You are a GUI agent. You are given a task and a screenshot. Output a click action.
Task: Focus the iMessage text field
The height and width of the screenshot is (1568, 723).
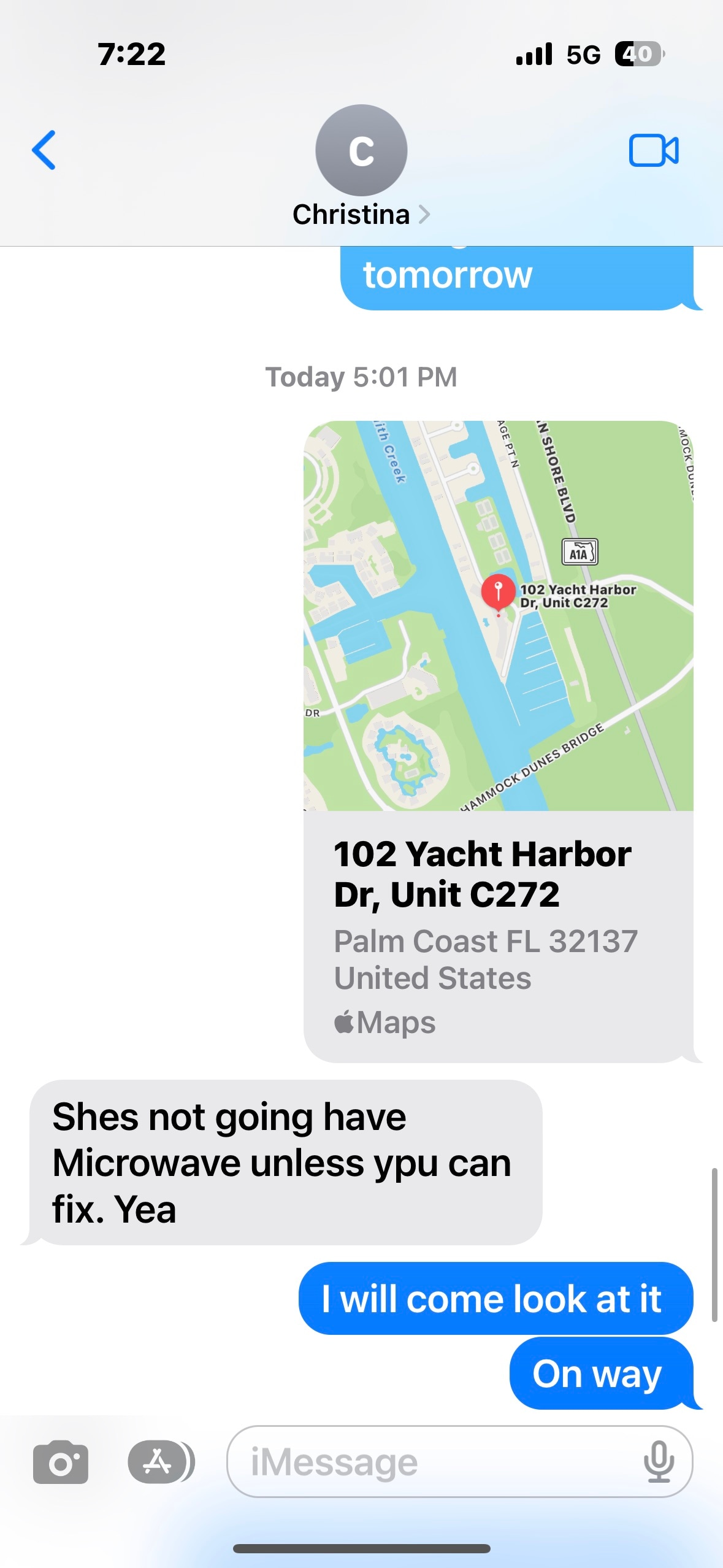[429, 1462]
